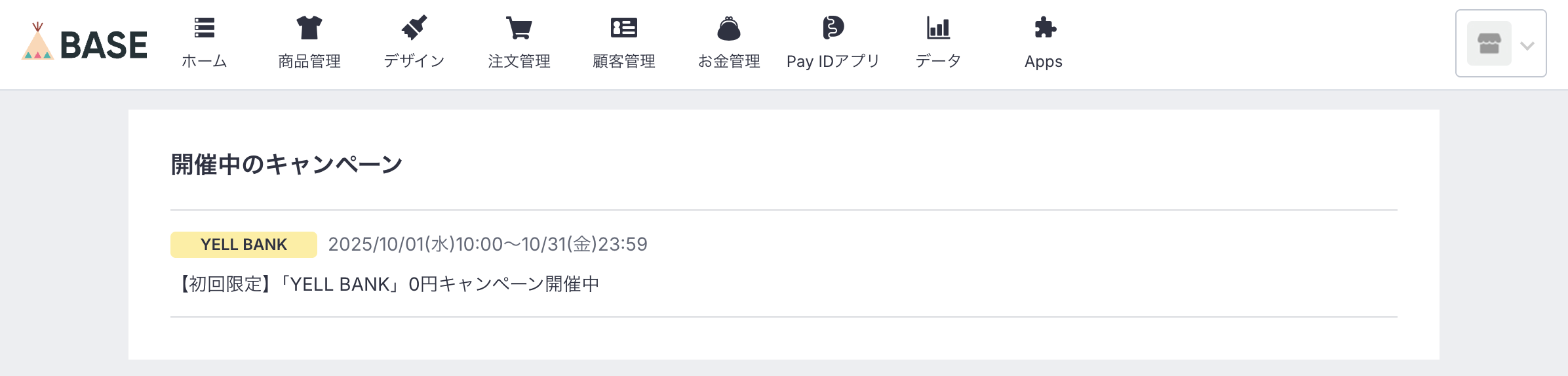Image resolution: width=1568 pixels, height=376 pixels.
Task: Select 顧客管理 customer management
Action: [x=623, y=43]
